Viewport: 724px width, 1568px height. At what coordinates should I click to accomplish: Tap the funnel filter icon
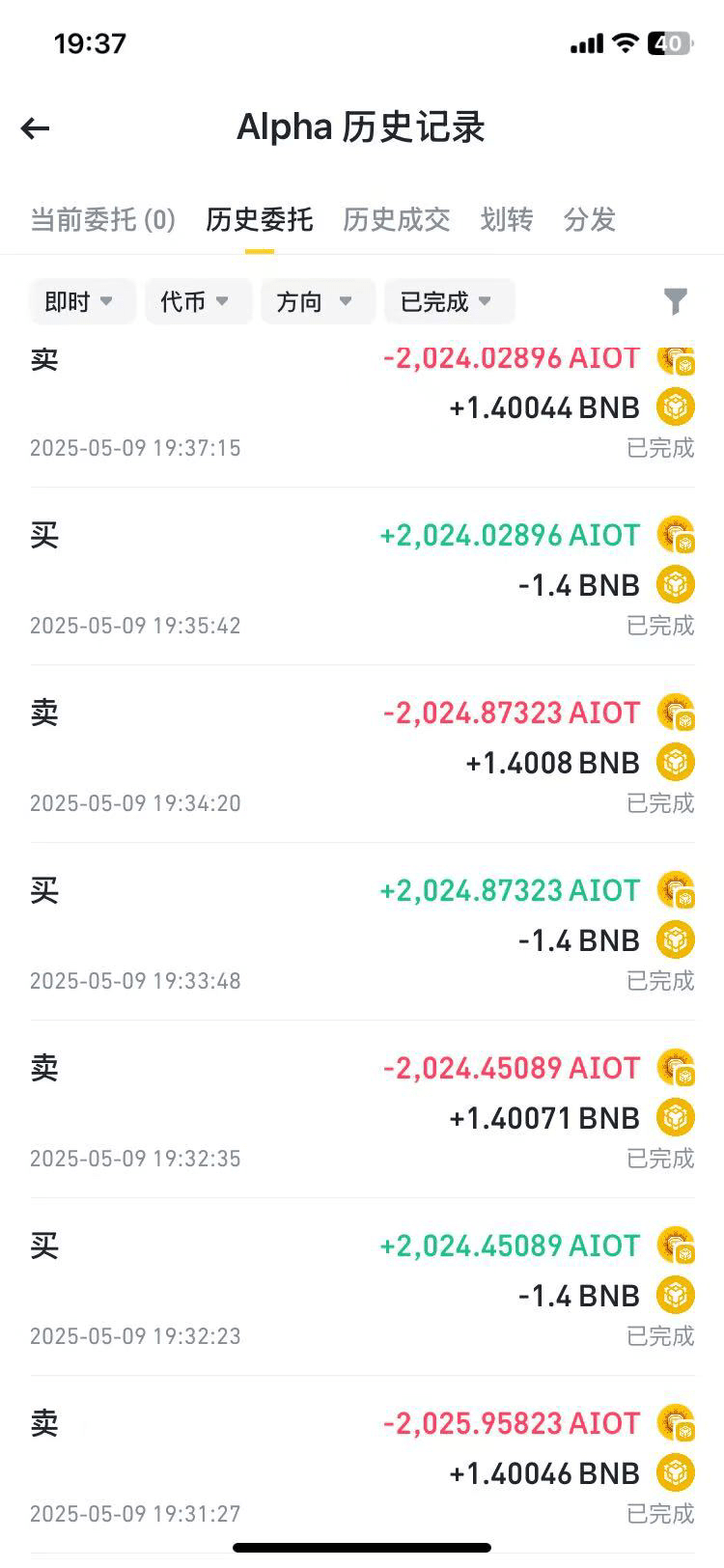click(x=676, y=302)
